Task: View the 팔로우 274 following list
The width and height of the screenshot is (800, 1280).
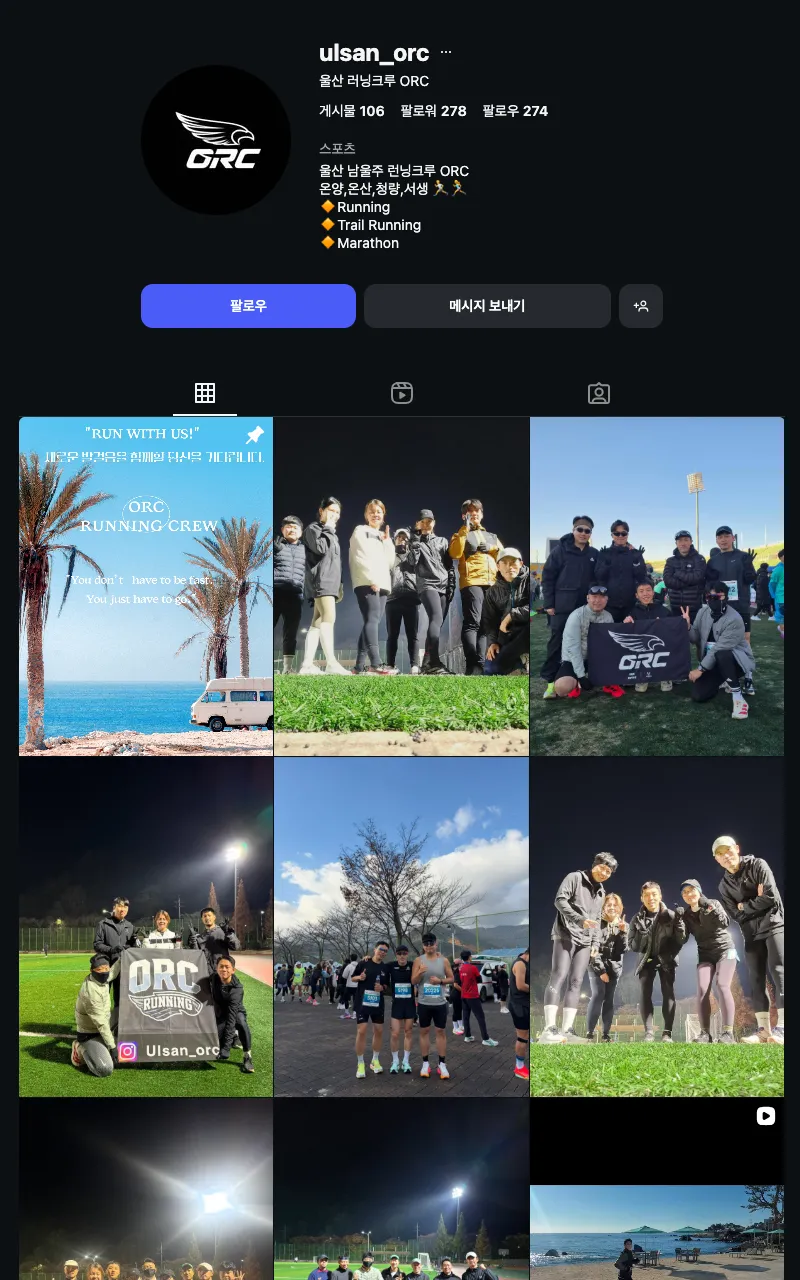Action: pyautogui.click(x=515, y=111)
